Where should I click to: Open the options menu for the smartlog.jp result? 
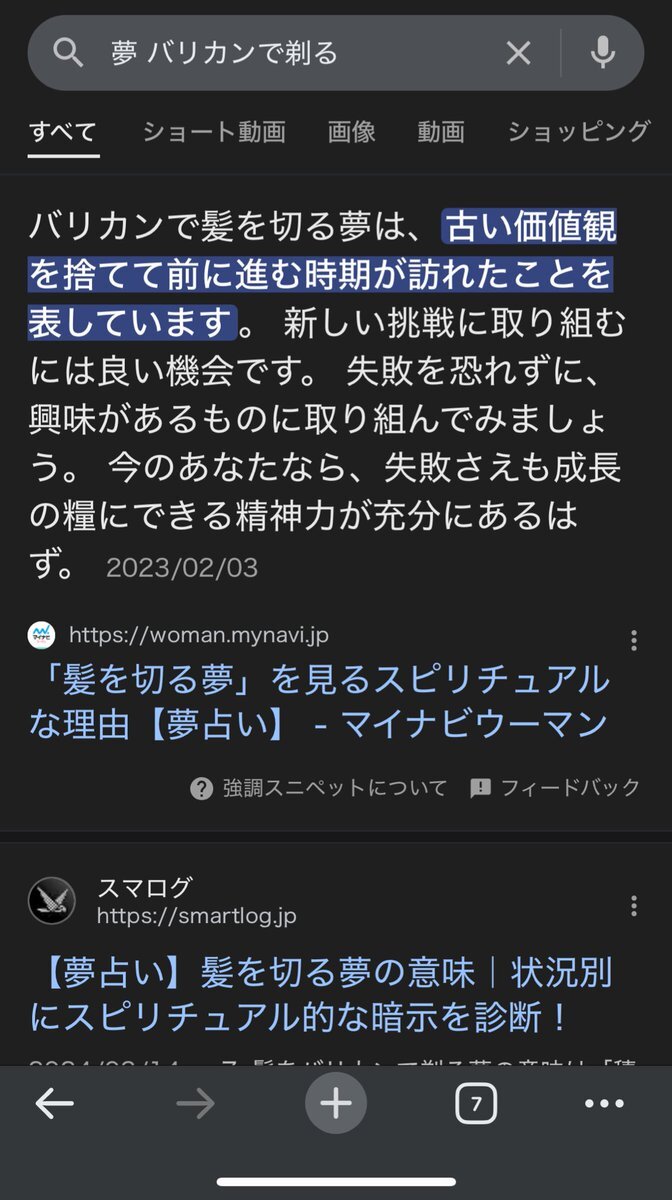click(633, 906)
